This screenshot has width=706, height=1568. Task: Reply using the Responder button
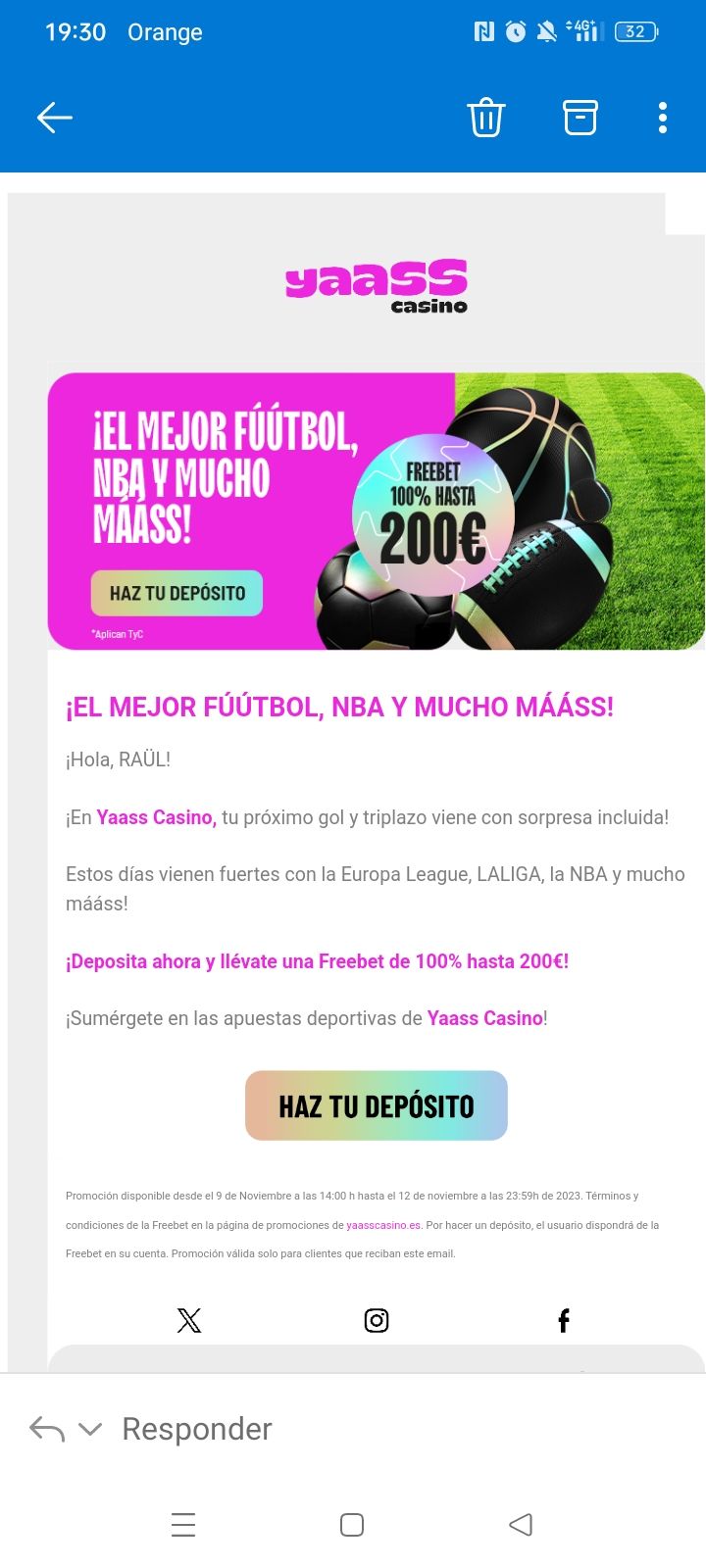[x=196, y=1429]
